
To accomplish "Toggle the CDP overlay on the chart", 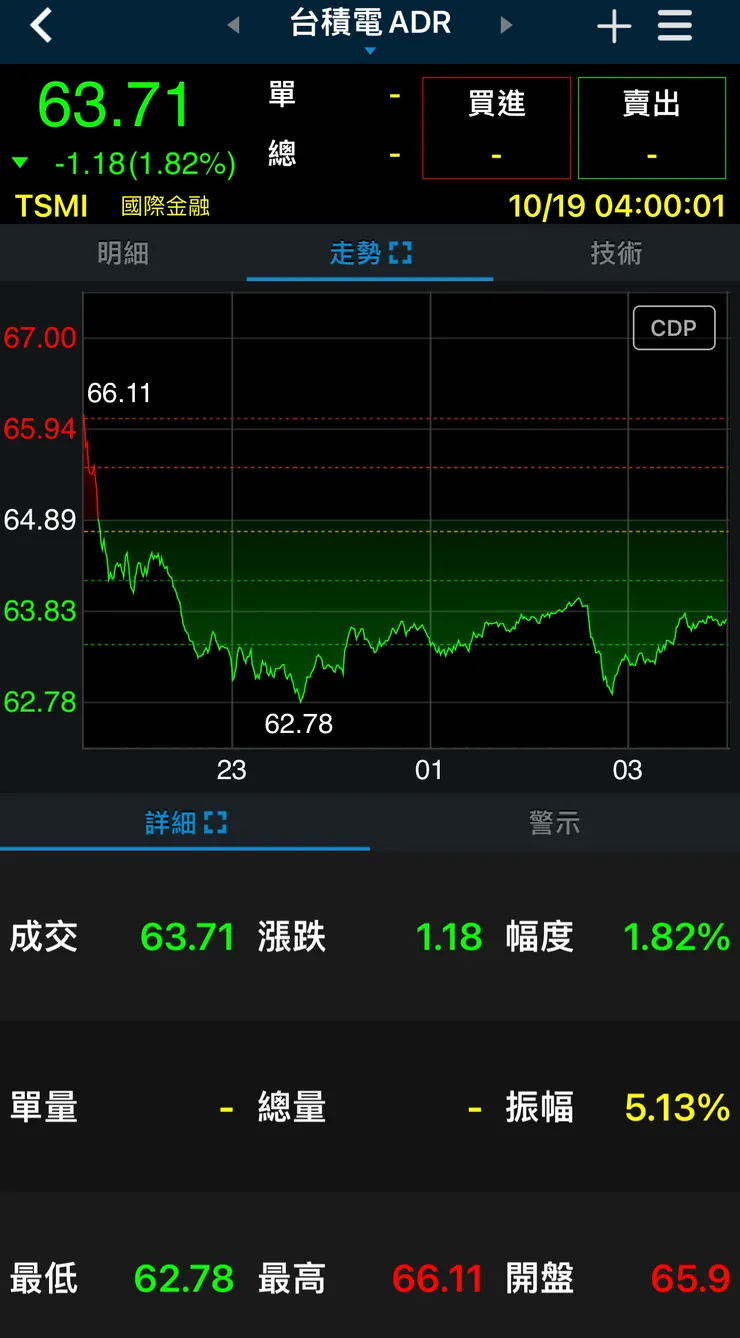I will click(674, 327).
